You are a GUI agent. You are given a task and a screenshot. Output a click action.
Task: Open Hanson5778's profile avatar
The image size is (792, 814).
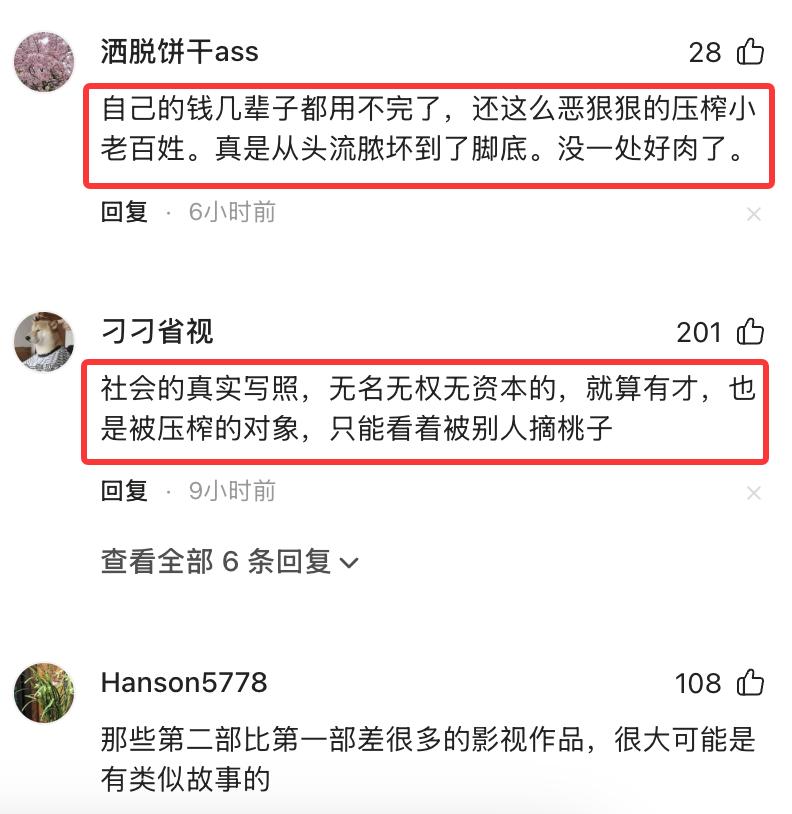click(x=44, y=692)
